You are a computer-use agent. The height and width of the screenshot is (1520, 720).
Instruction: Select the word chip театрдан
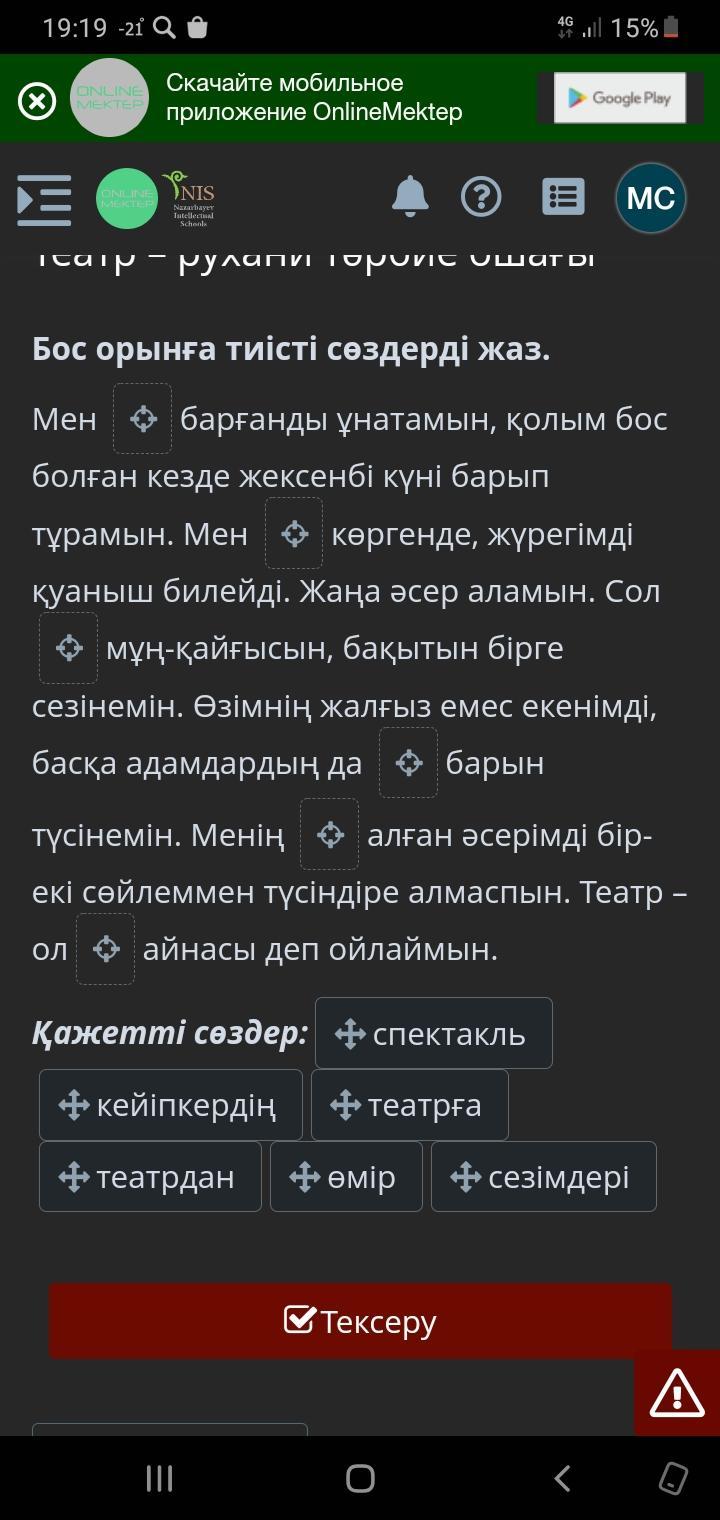click(x=150, y=1177)
